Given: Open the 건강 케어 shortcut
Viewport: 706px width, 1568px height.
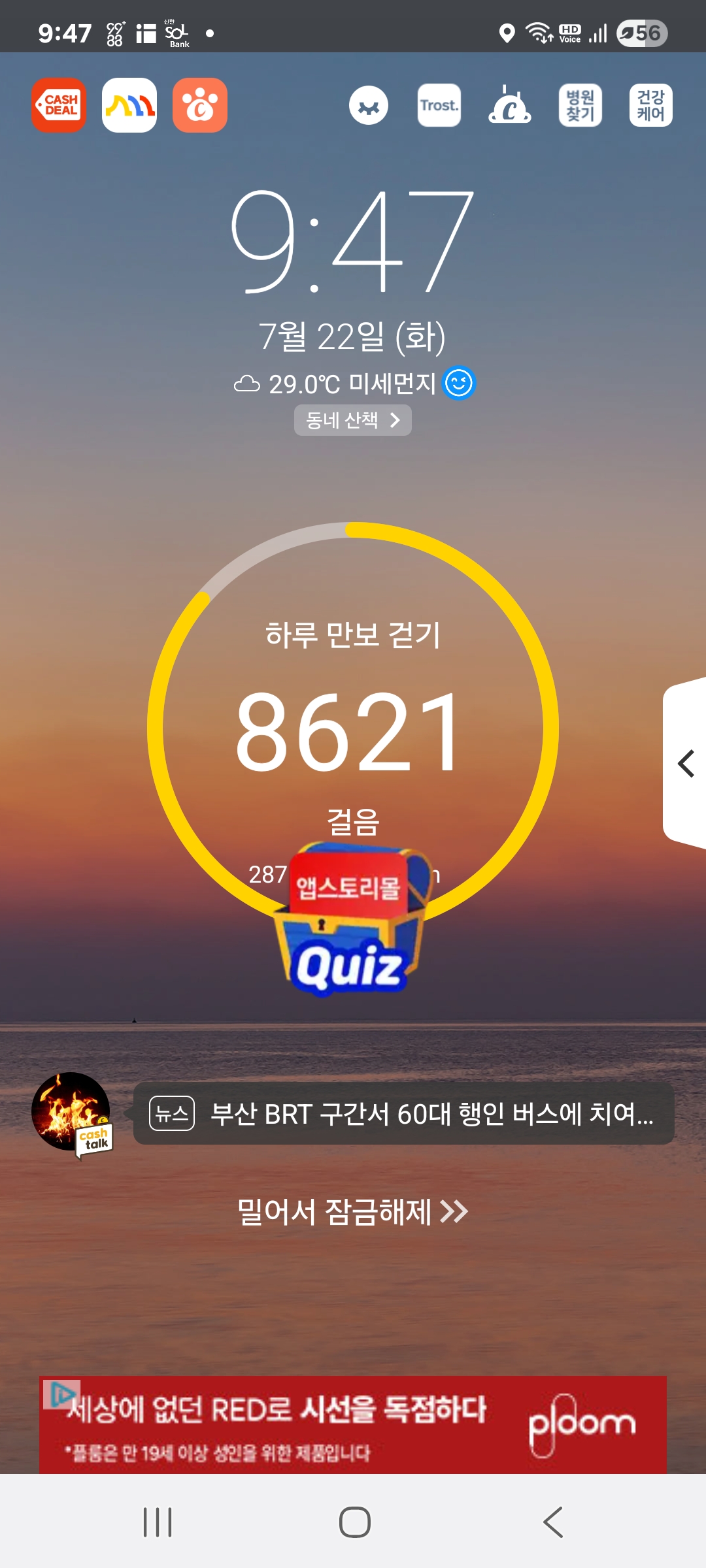Looking at the screenshot, I should (651, 105).
